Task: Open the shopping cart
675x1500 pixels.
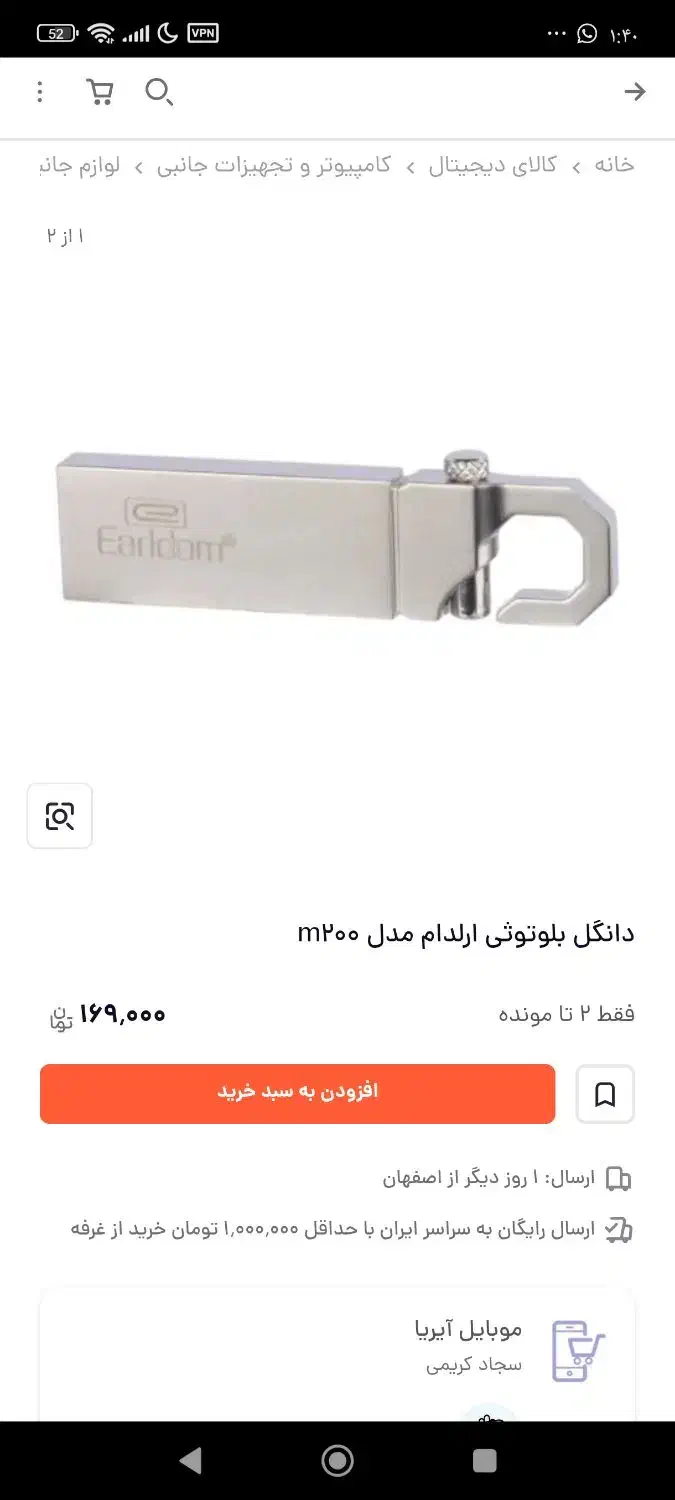Action: coord(100,93)
